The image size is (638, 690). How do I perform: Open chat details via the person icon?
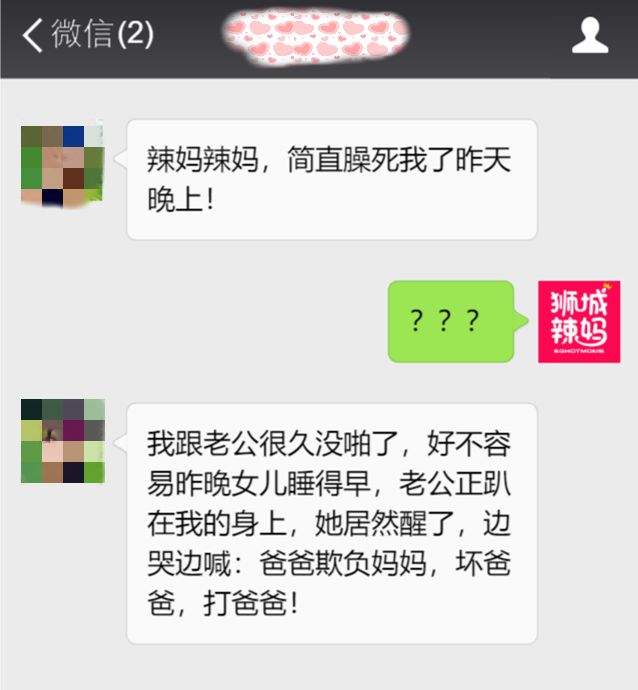(x=590, y=37)
